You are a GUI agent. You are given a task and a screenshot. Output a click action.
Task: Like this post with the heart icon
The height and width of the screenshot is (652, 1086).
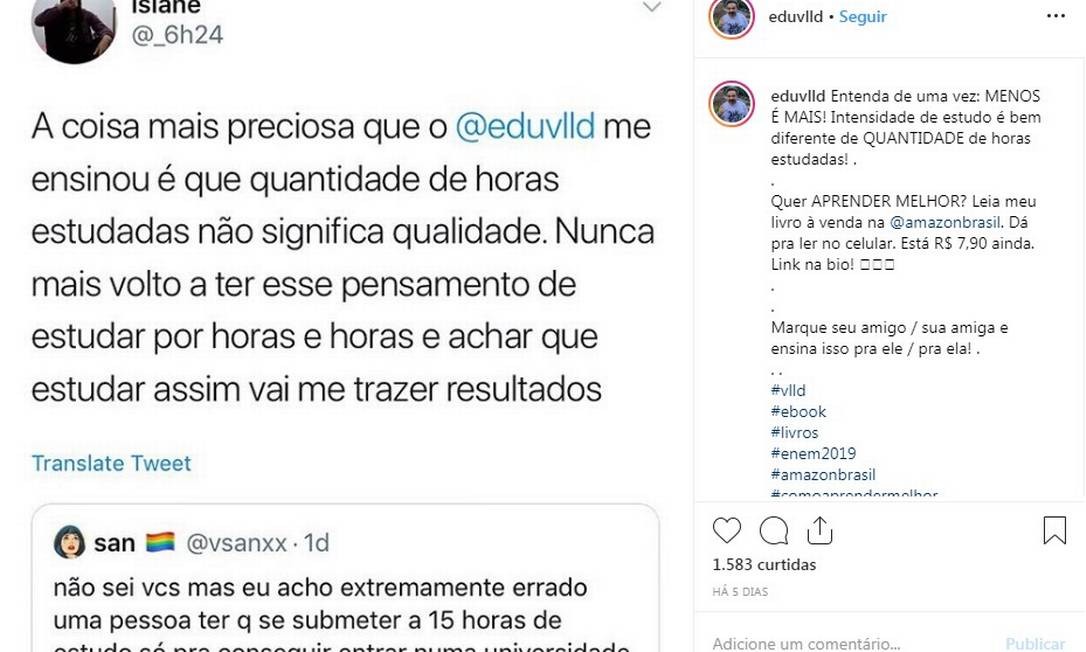click(727, 530)
